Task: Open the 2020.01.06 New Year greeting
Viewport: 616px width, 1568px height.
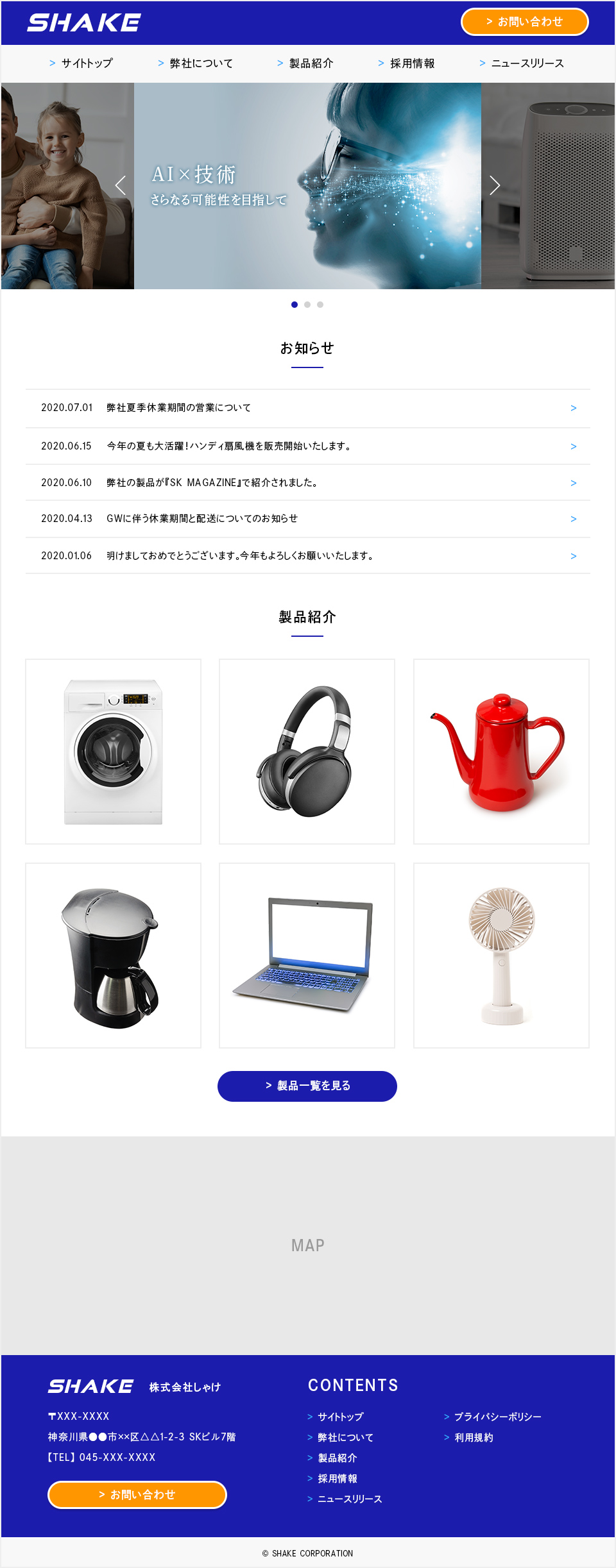Action: 307,556
